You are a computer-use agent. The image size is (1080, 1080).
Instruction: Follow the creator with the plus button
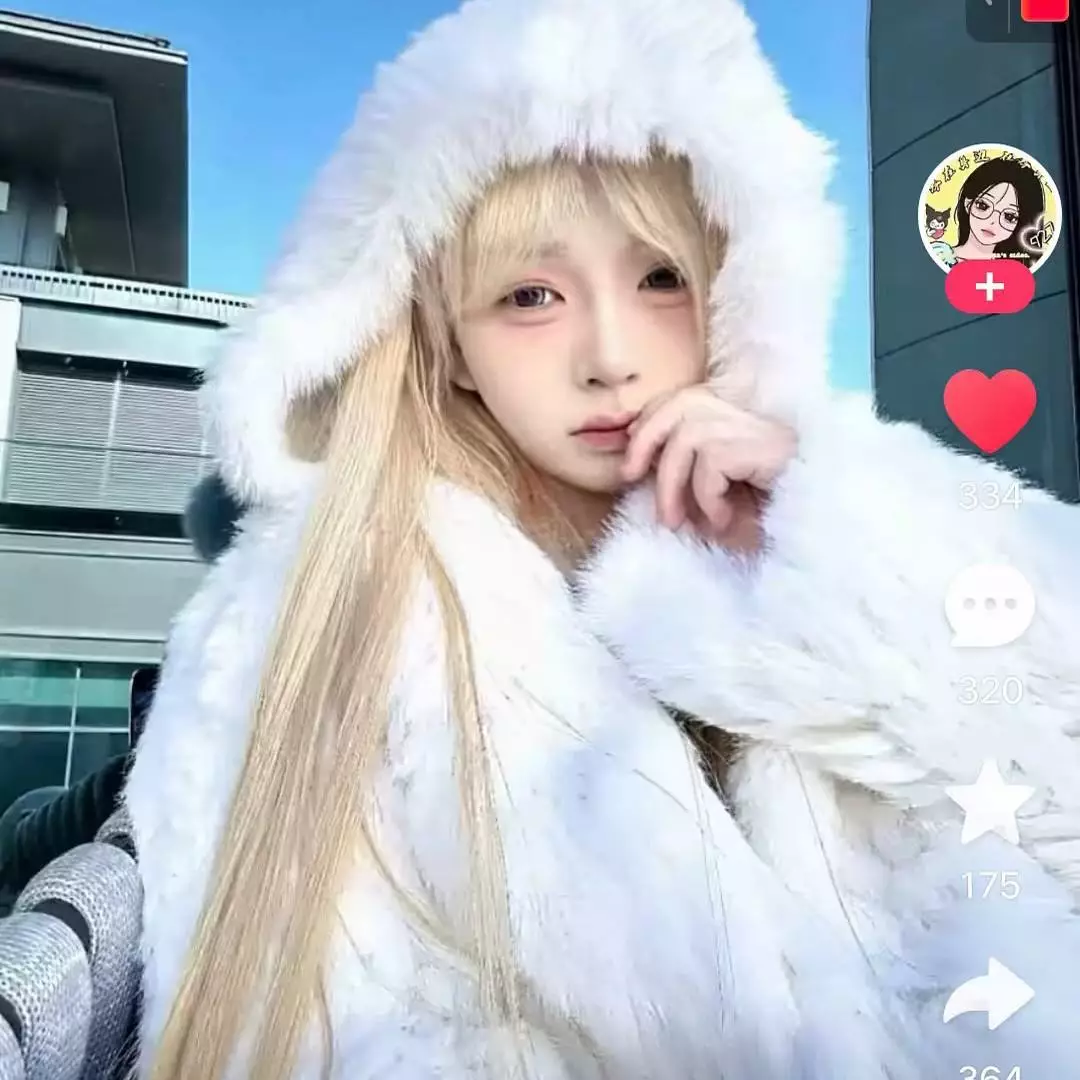coord(989,288)
